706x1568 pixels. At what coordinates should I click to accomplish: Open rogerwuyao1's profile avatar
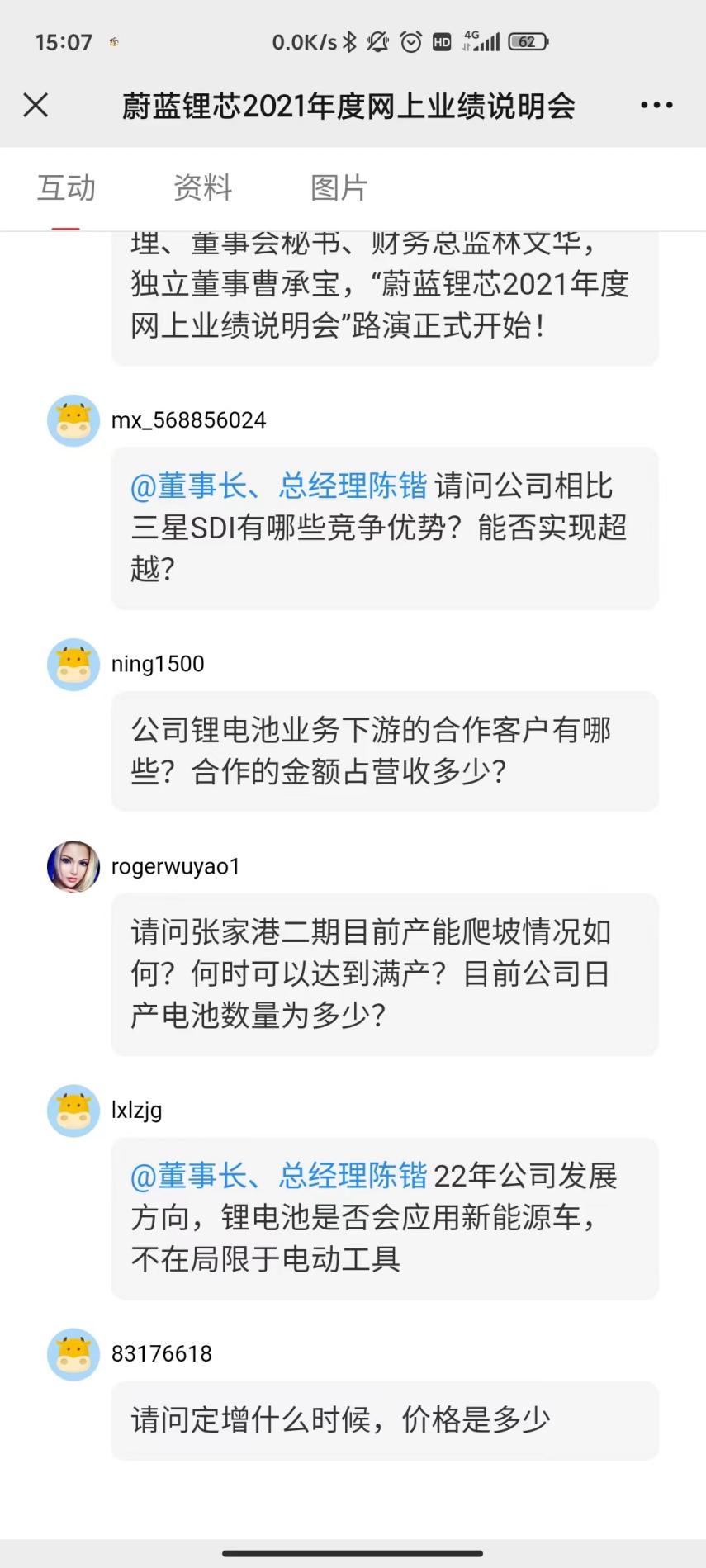pyautogui.click(x=73, y=867)
